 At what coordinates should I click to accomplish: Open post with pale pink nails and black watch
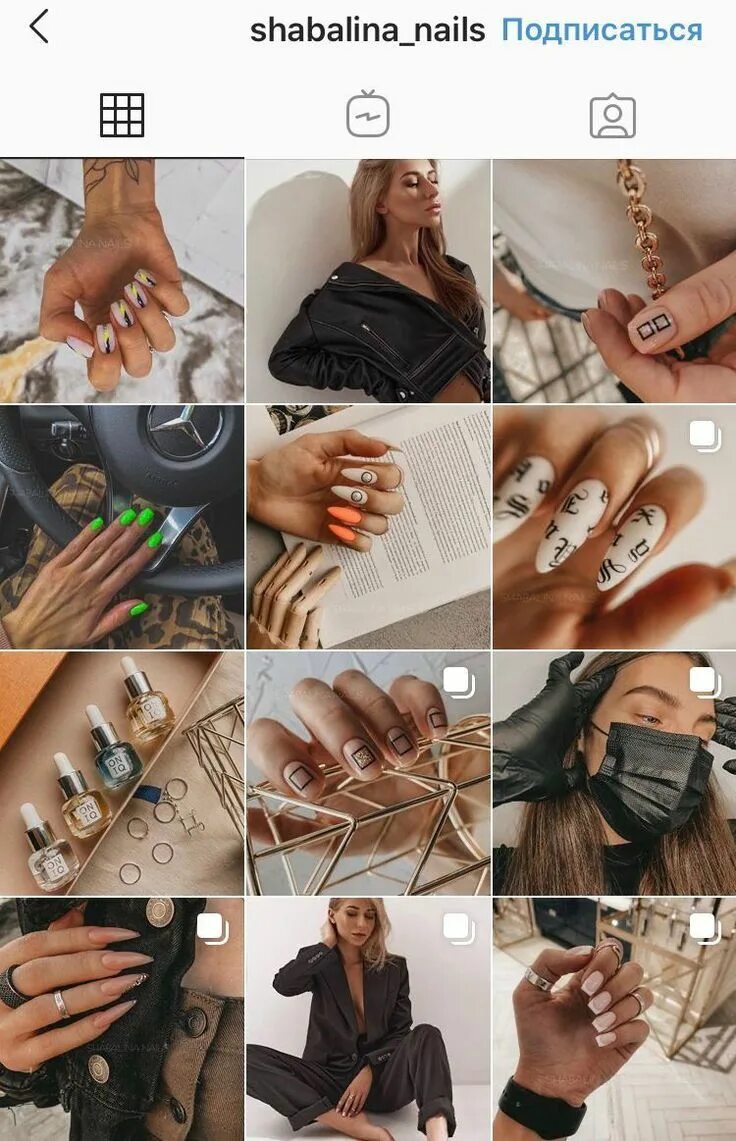point(614,1018)
